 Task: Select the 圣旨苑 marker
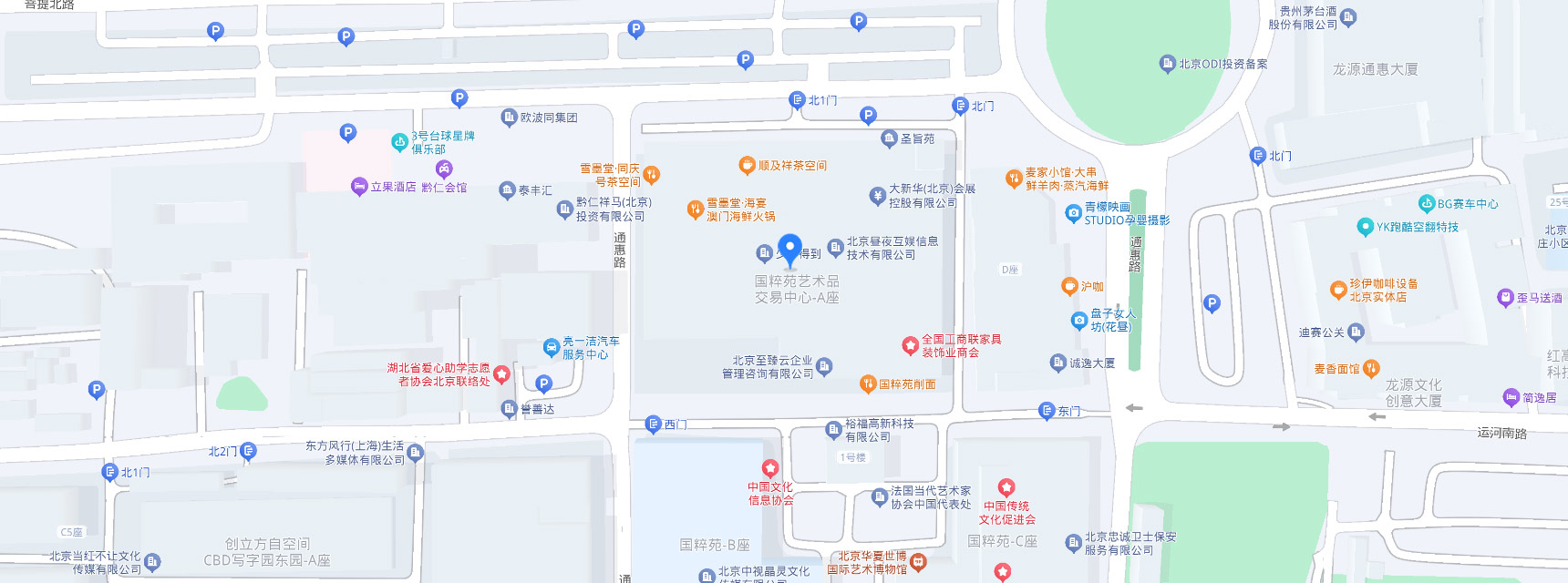tap(890, 138)
